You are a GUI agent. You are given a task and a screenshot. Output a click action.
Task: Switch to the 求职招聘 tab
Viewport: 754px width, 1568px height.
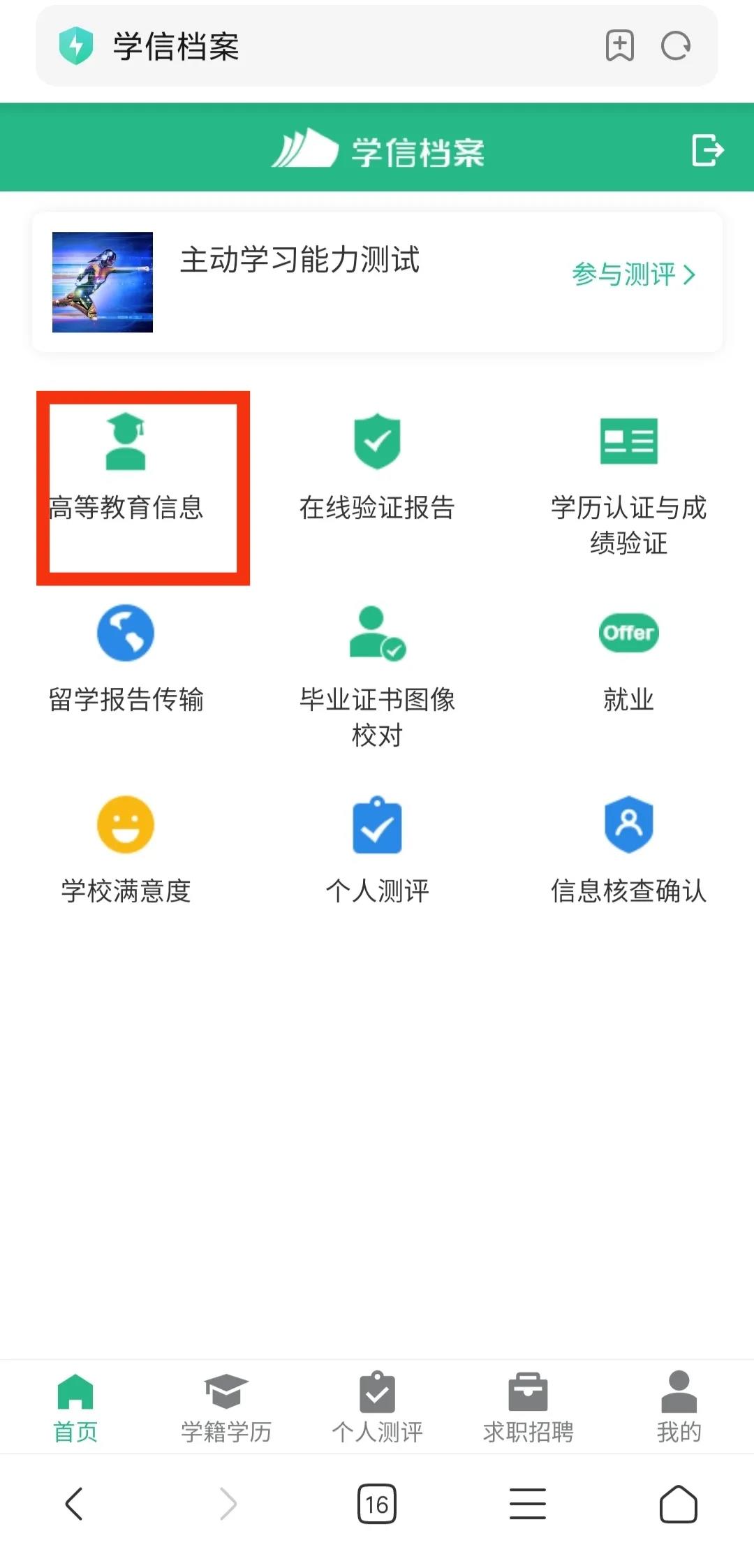528,1407
